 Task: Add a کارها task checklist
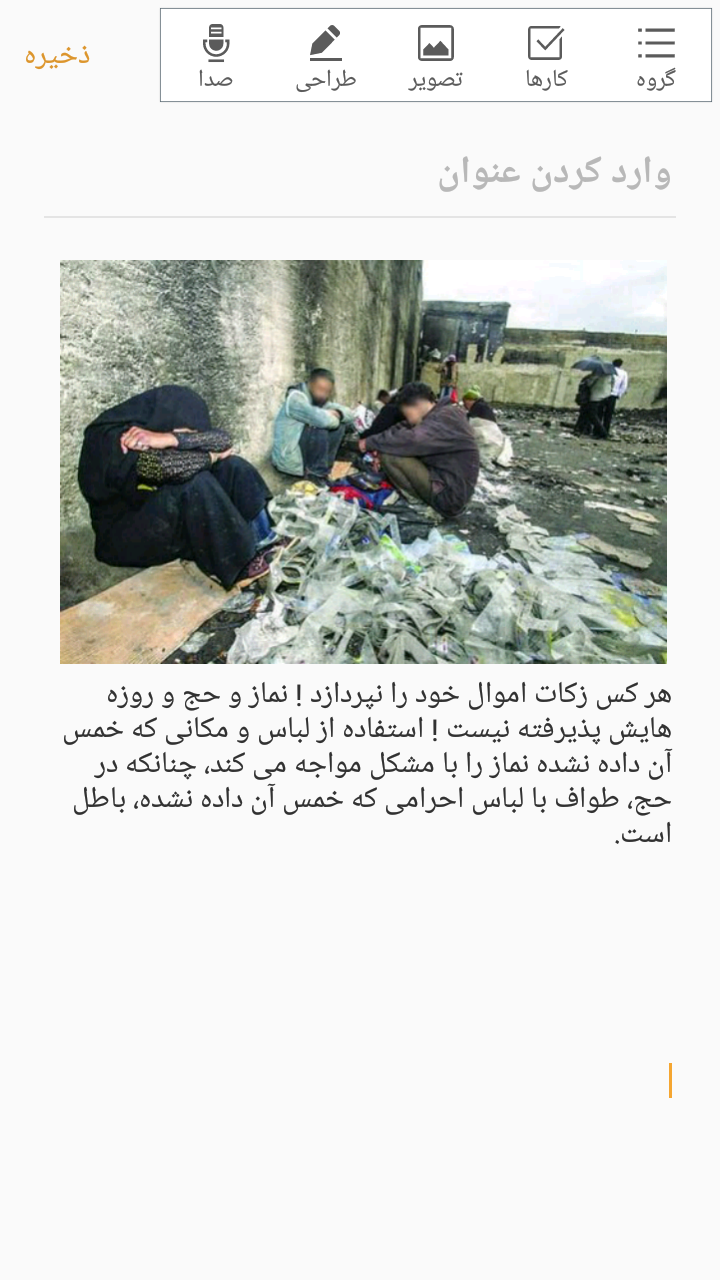point(546,56)
